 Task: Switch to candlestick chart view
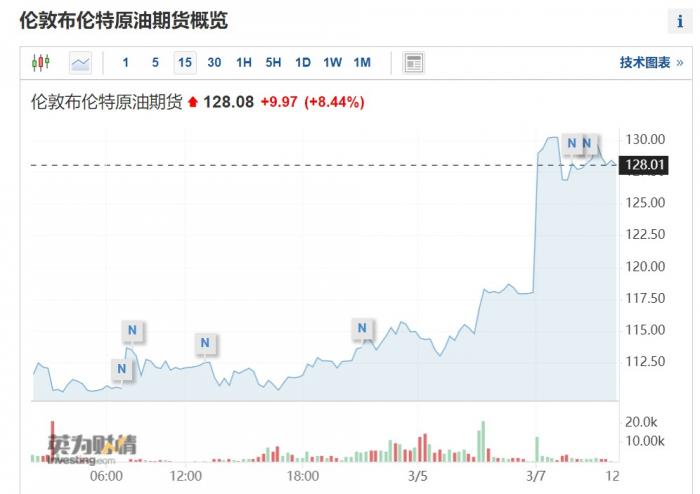pos(40,63)
